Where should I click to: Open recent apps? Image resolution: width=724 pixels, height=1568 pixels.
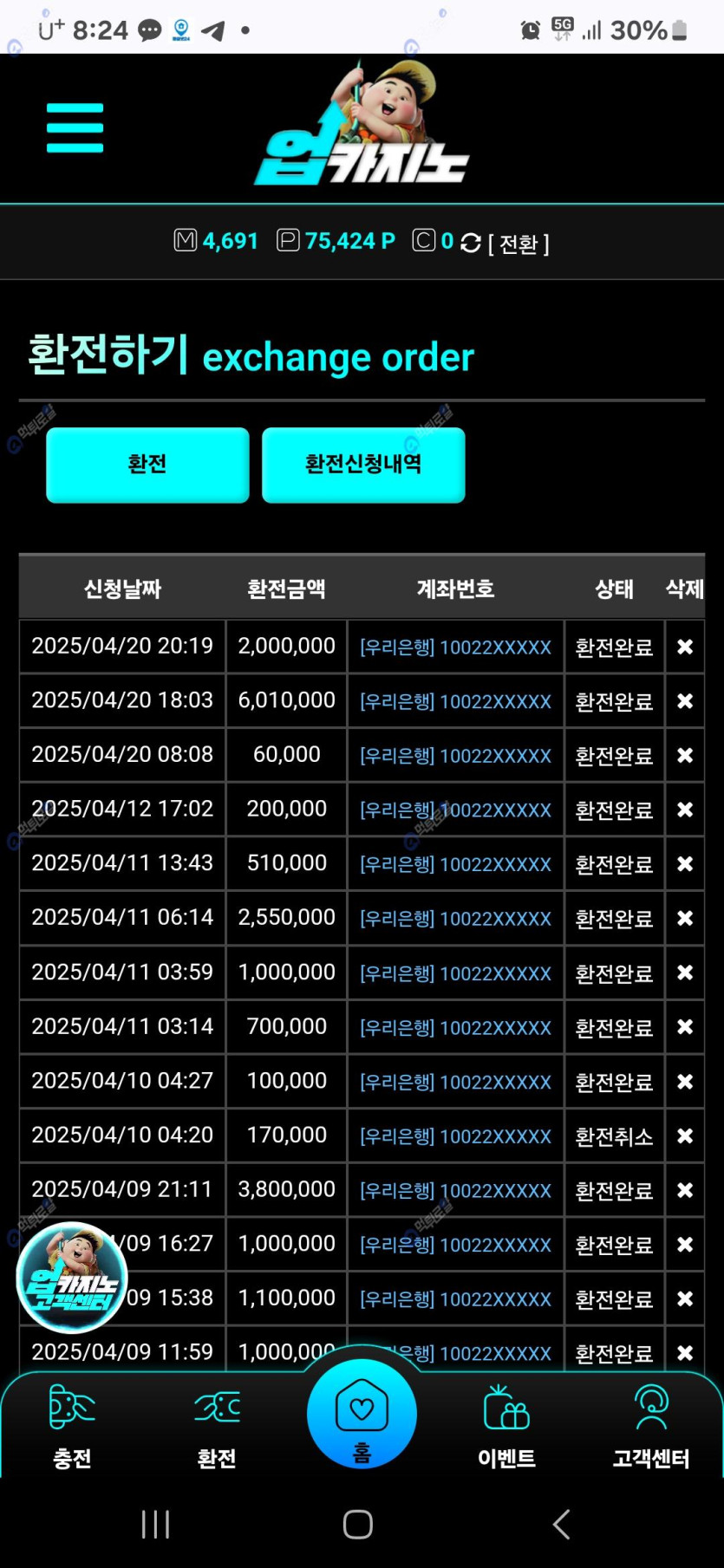[x=155, y=1524]
